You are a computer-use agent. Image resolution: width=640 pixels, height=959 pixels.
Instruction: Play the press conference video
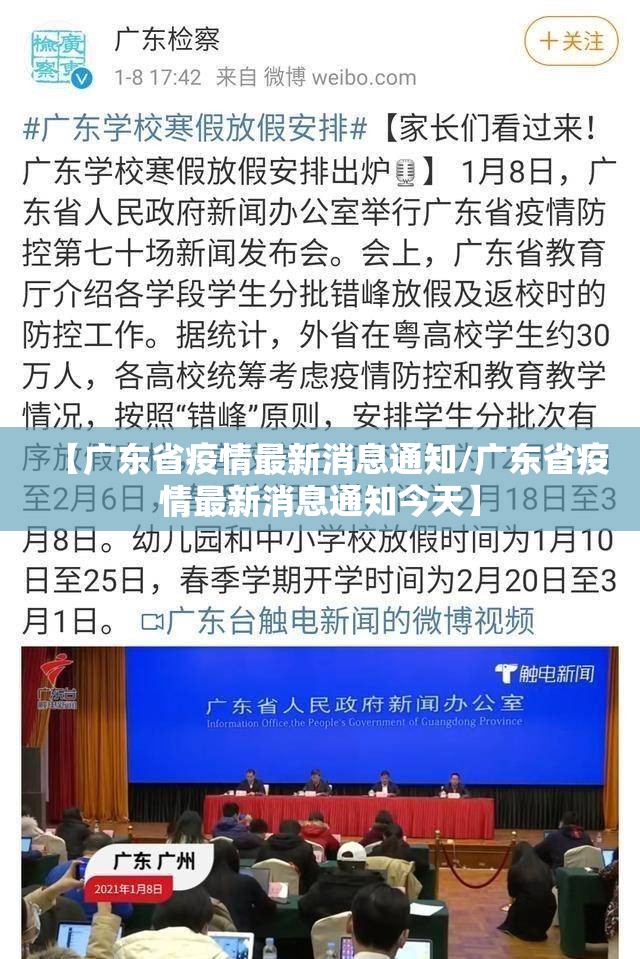tap(320, 800)
